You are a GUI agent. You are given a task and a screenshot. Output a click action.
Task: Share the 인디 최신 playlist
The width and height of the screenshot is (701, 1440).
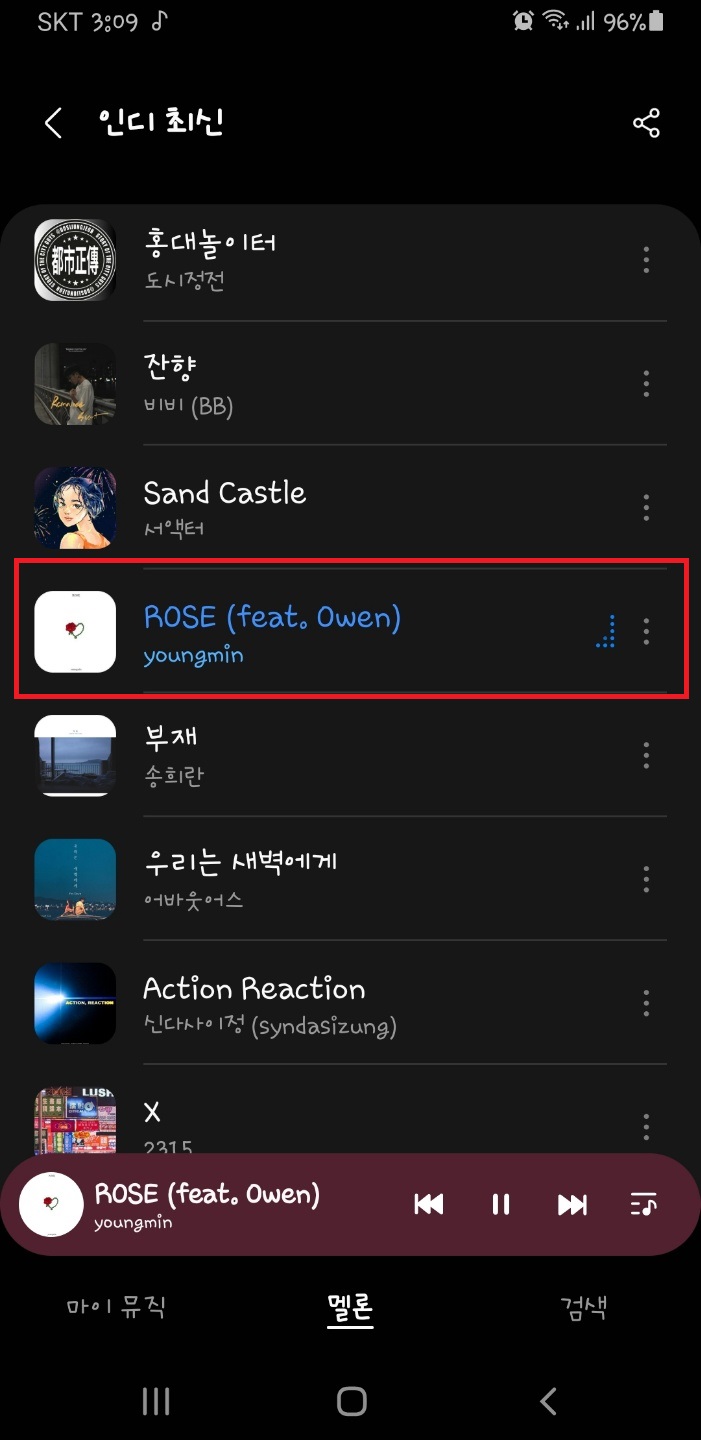click(646, 124)
